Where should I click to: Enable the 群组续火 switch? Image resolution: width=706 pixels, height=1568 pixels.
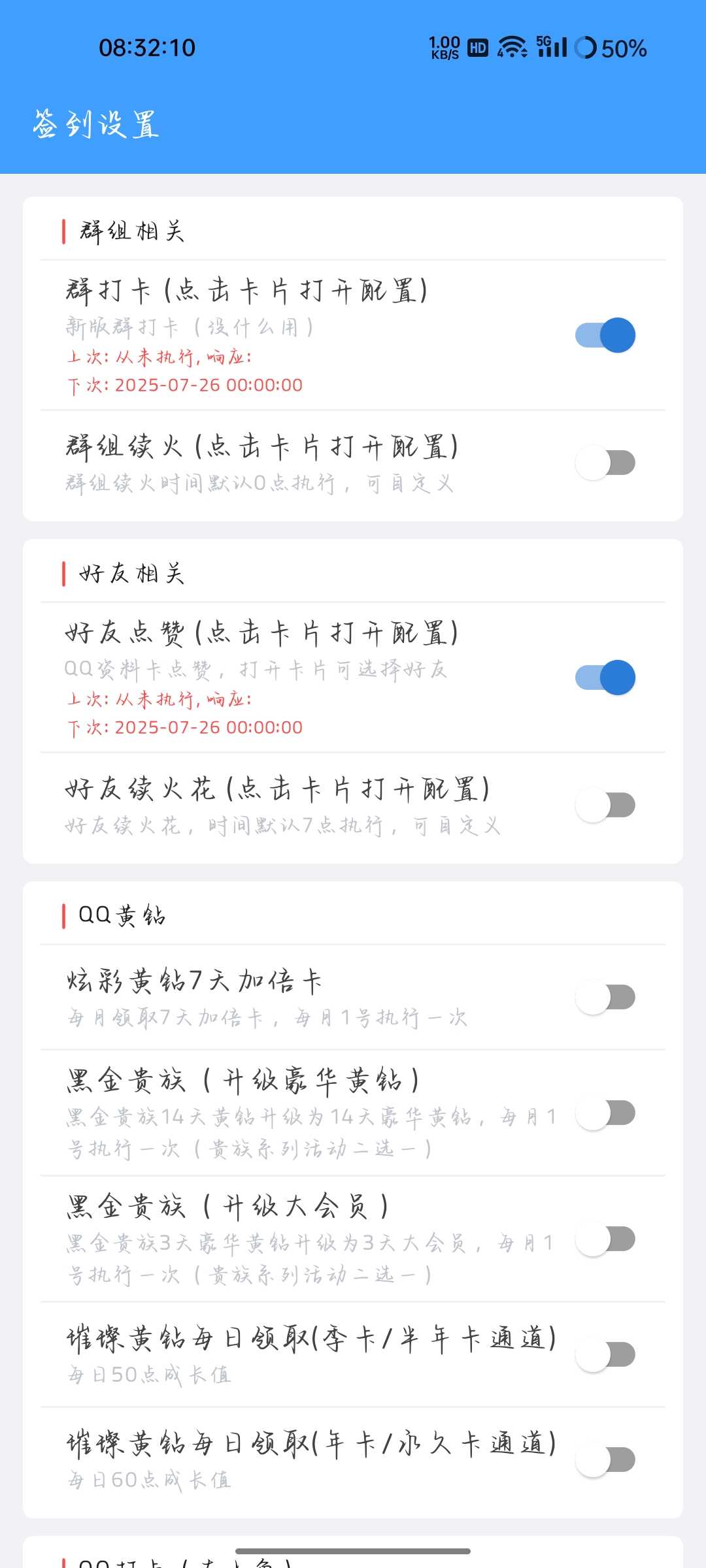(605, 461)
